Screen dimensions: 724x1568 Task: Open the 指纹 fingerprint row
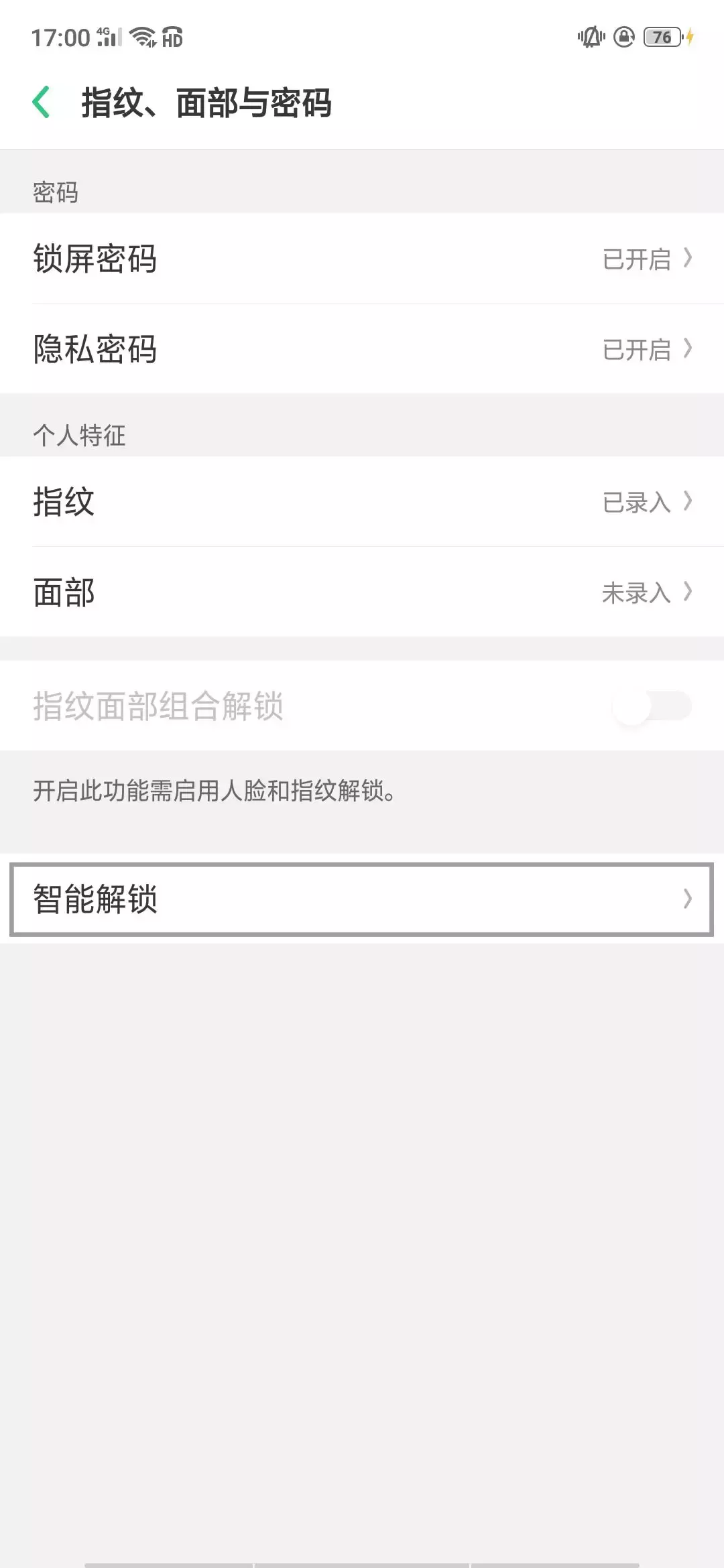coord(362,501)
